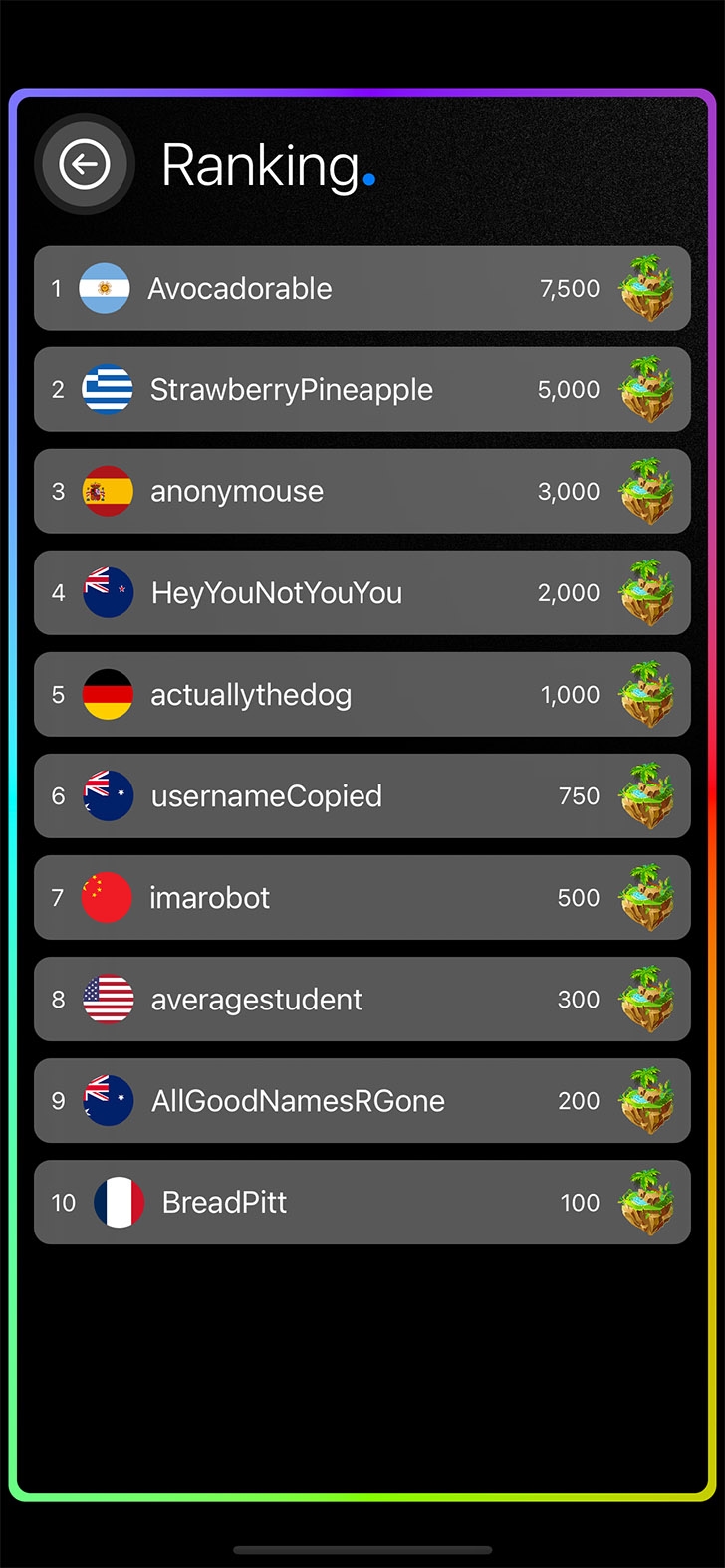Open averagestudent's ranking entry
The width and height of the screenshot is (725, 1568).
pos(362,1000)
